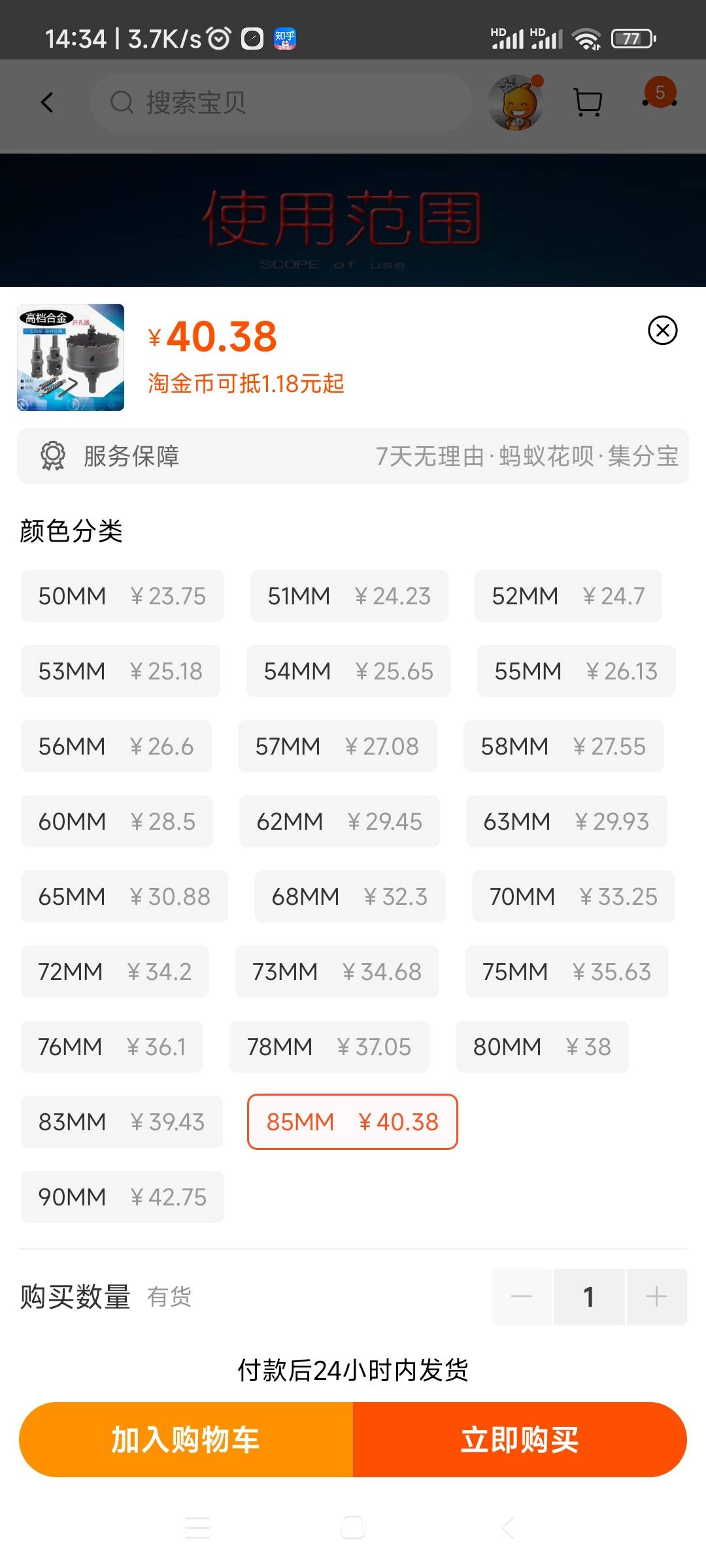Image resolution: width=706 pixels, height=1568 pixels.
Task: Pick the 60MM variant
Action: coord(117,821)
